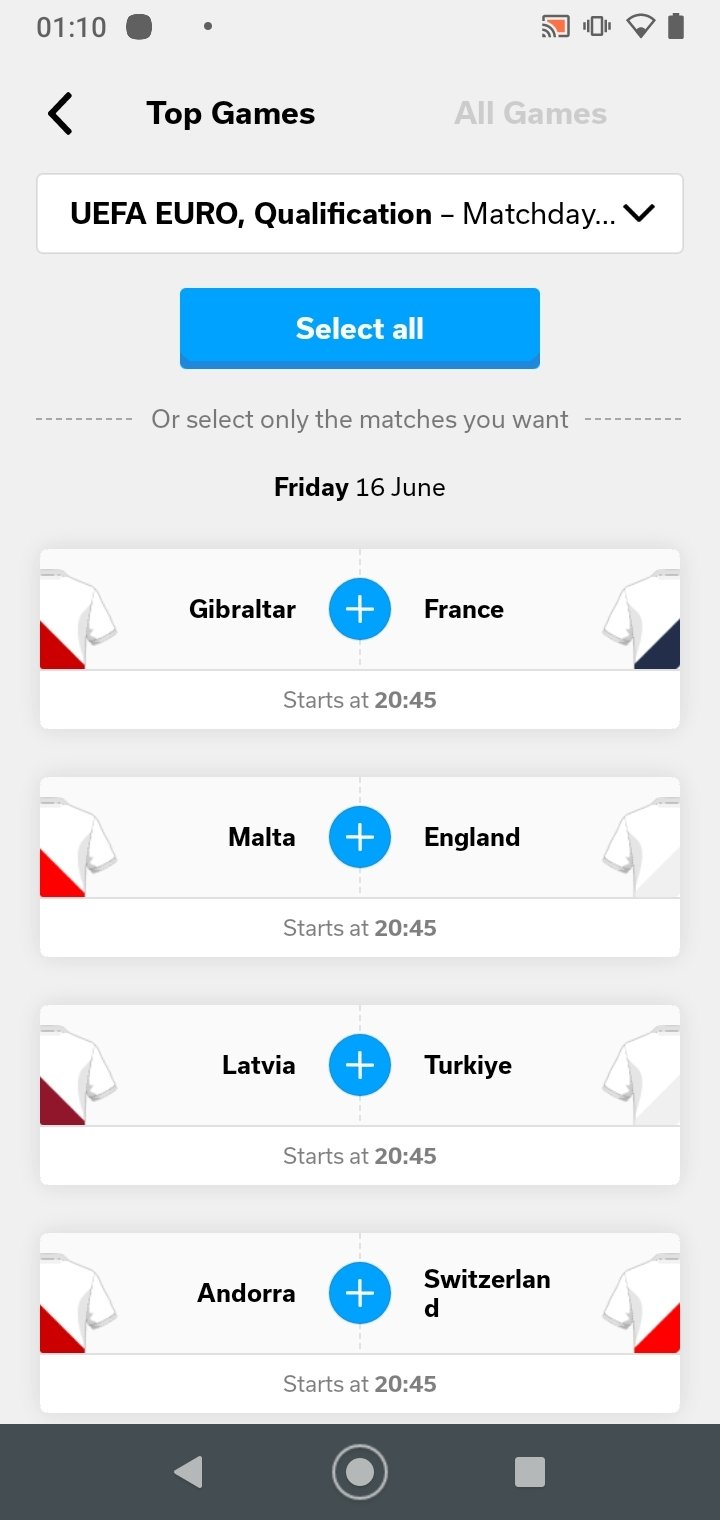Add the Latvia vs Turkiye match
Viewport: 720px width, 1520px height.
[360, 1065]
